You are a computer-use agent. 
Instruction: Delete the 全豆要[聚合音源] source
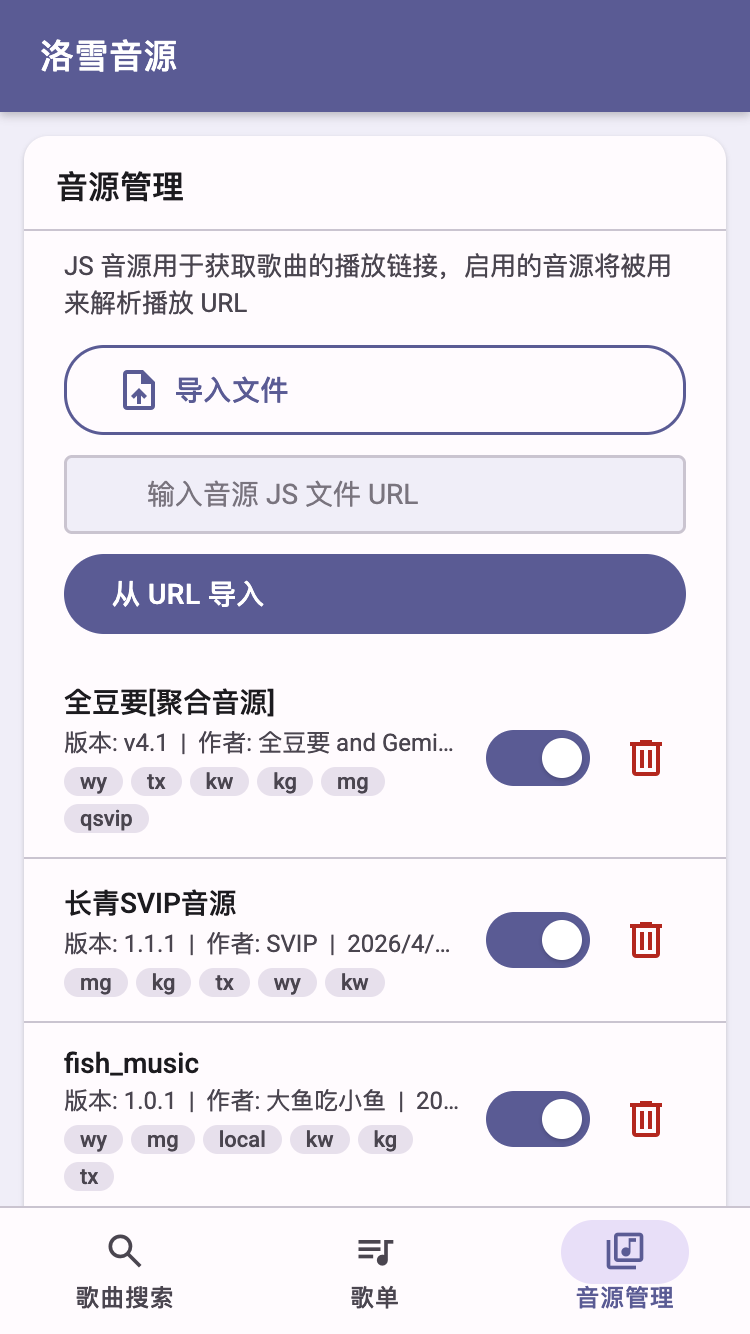pyautogui.click(x=646, y=758)
